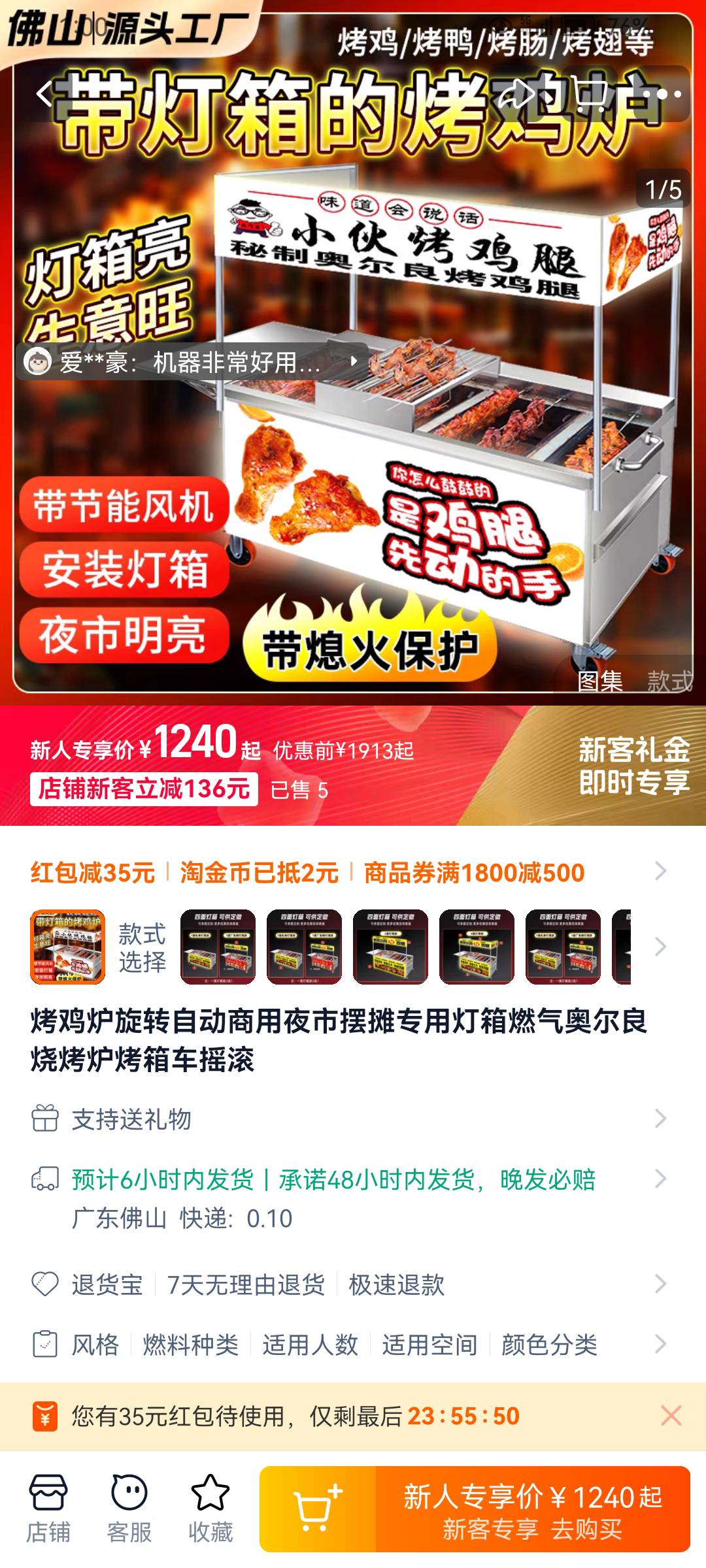Add product to cart with cart-plus button
The image size is (706, 1568).
318,1509
